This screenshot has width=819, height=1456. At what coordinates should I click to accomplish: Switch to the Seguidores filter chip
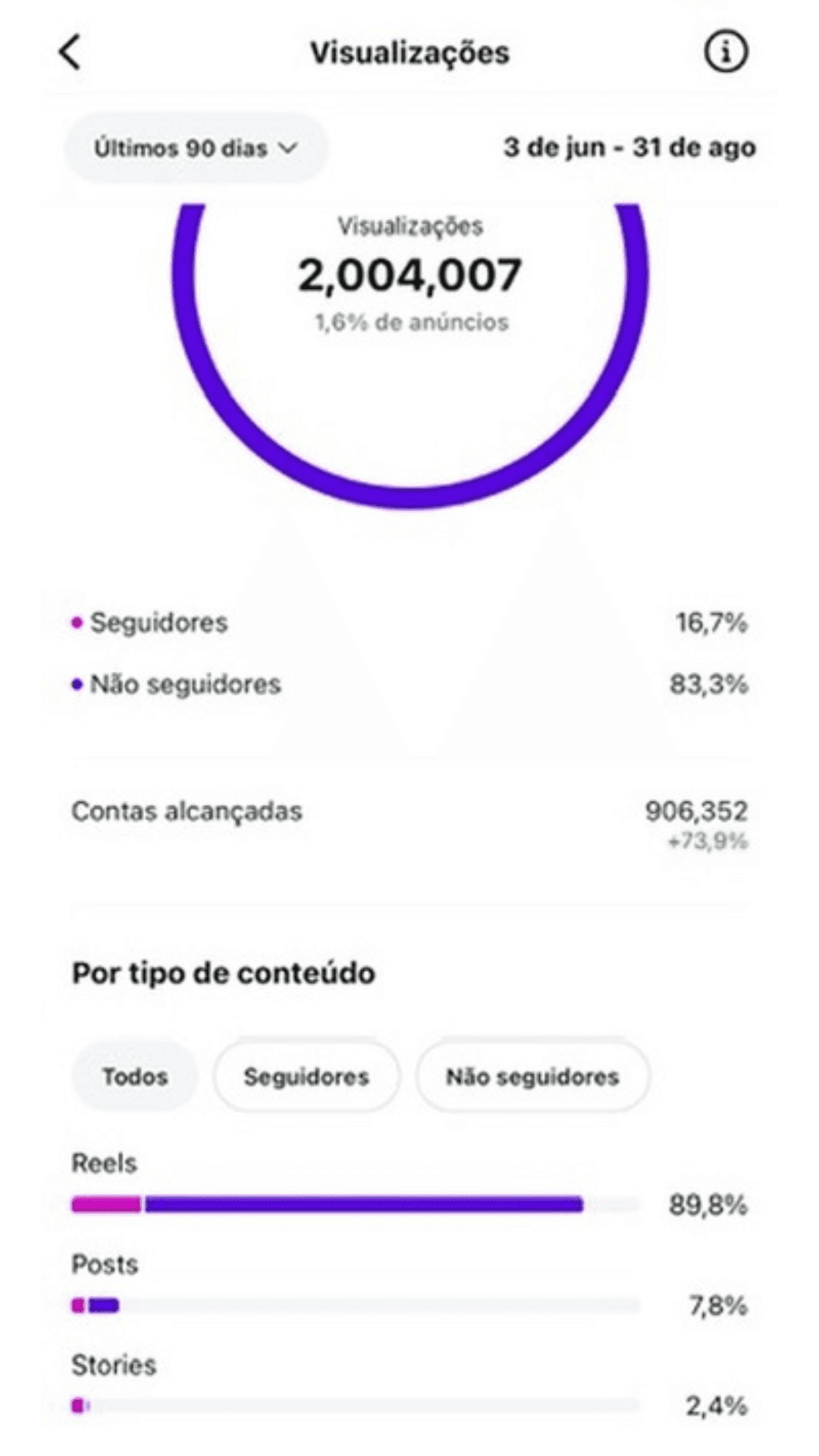(306, 1076)
